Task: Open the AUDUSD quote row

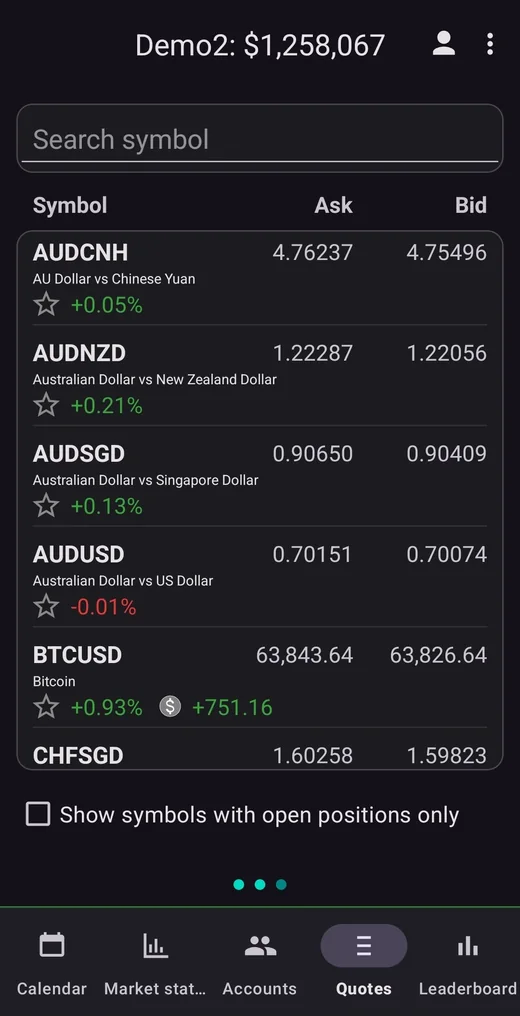Action: (x=260, y=576)
